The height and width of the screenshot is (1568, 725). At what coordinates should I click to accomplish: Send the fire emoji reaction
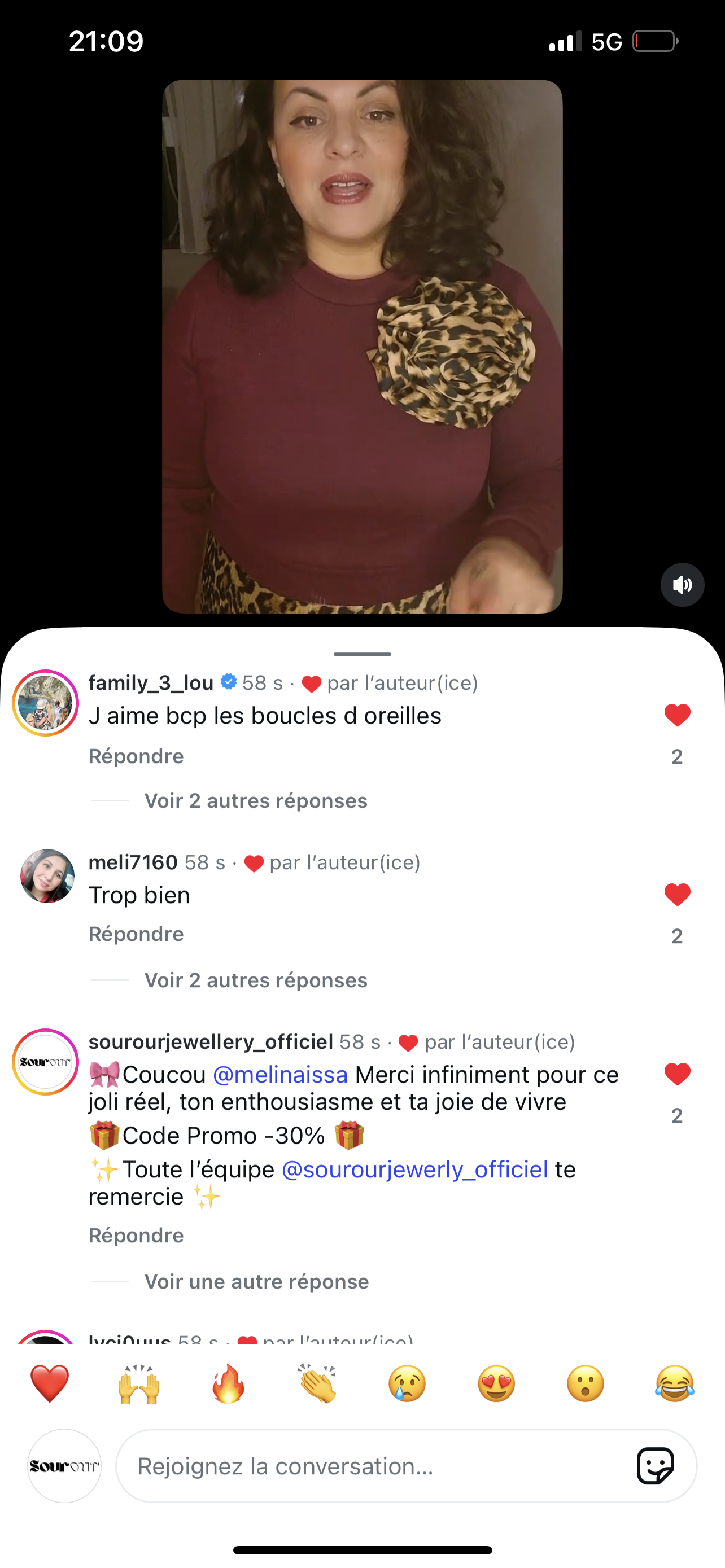coord(228,1383)
